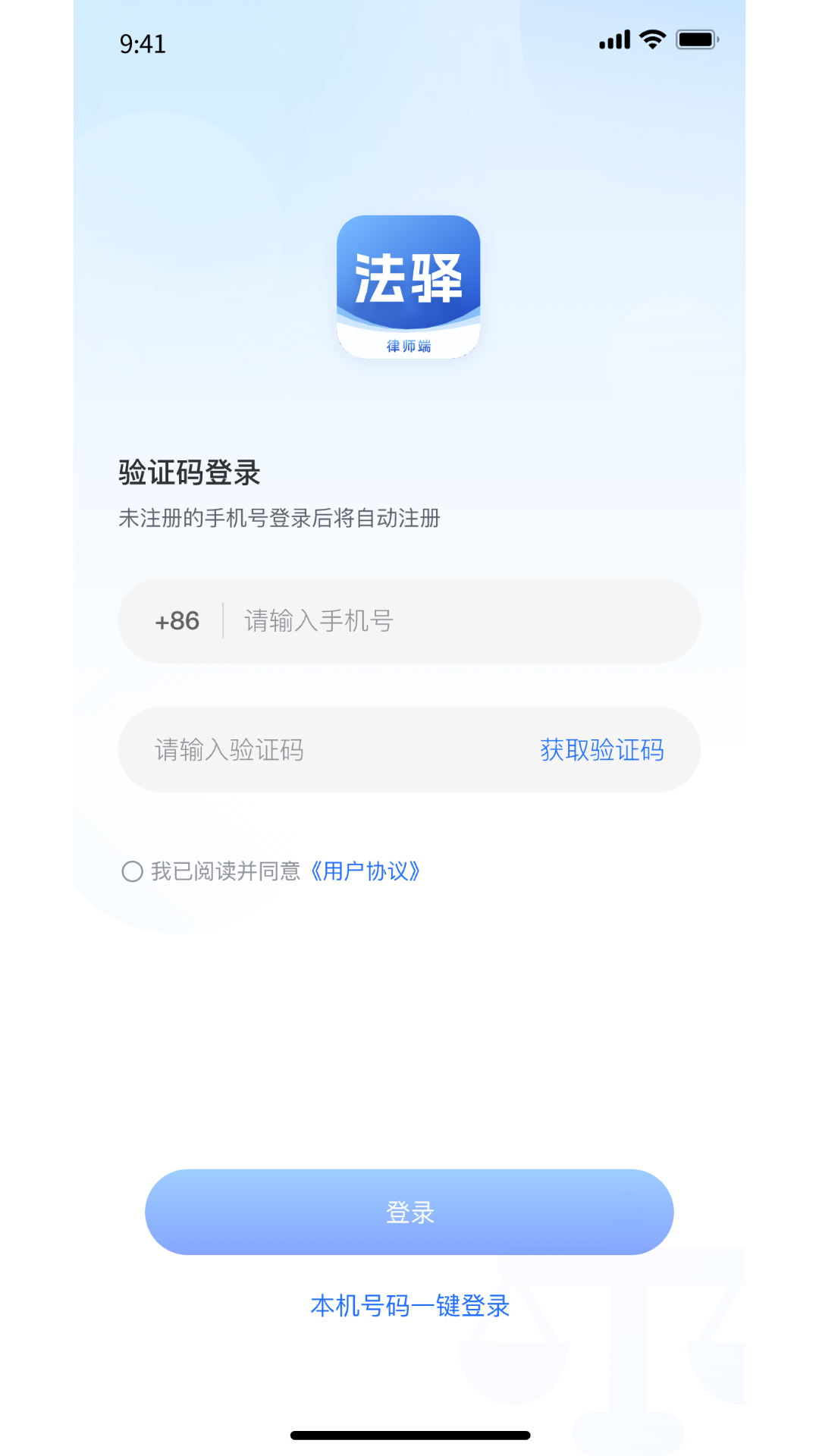The height and width of the screenshot is (1456, 819).
Task: Click the 法驿 app logo
Action: point(408,284)
